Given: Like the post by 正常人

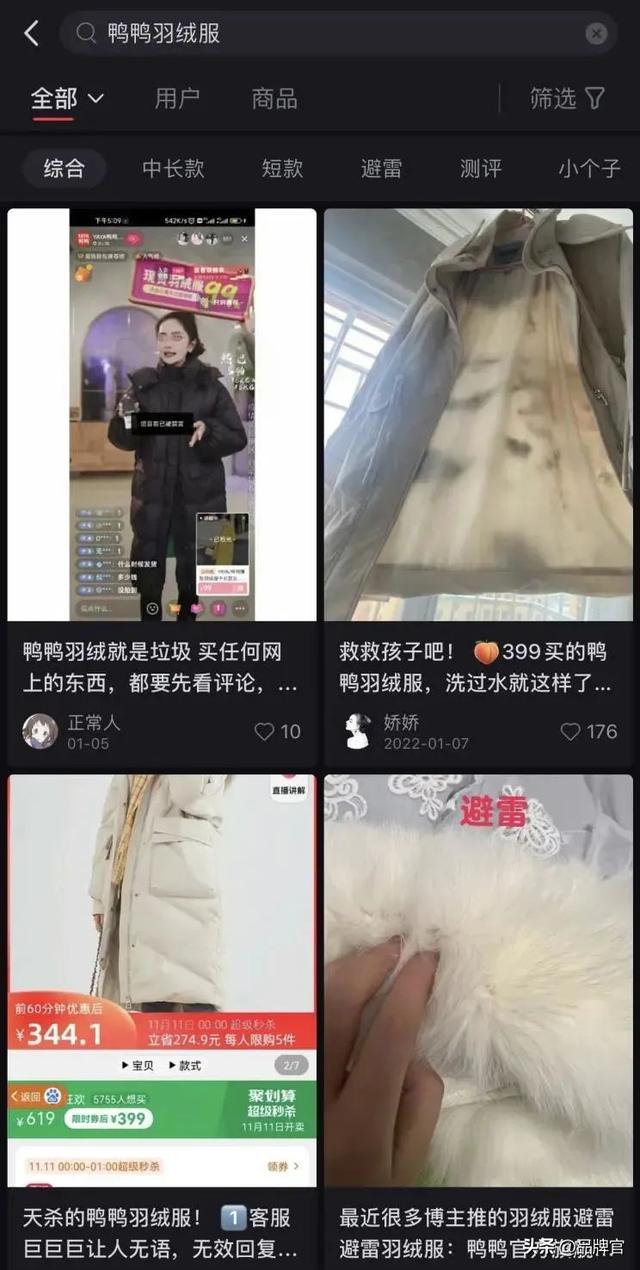Looking at the screenshot, I should pos(265,732).
